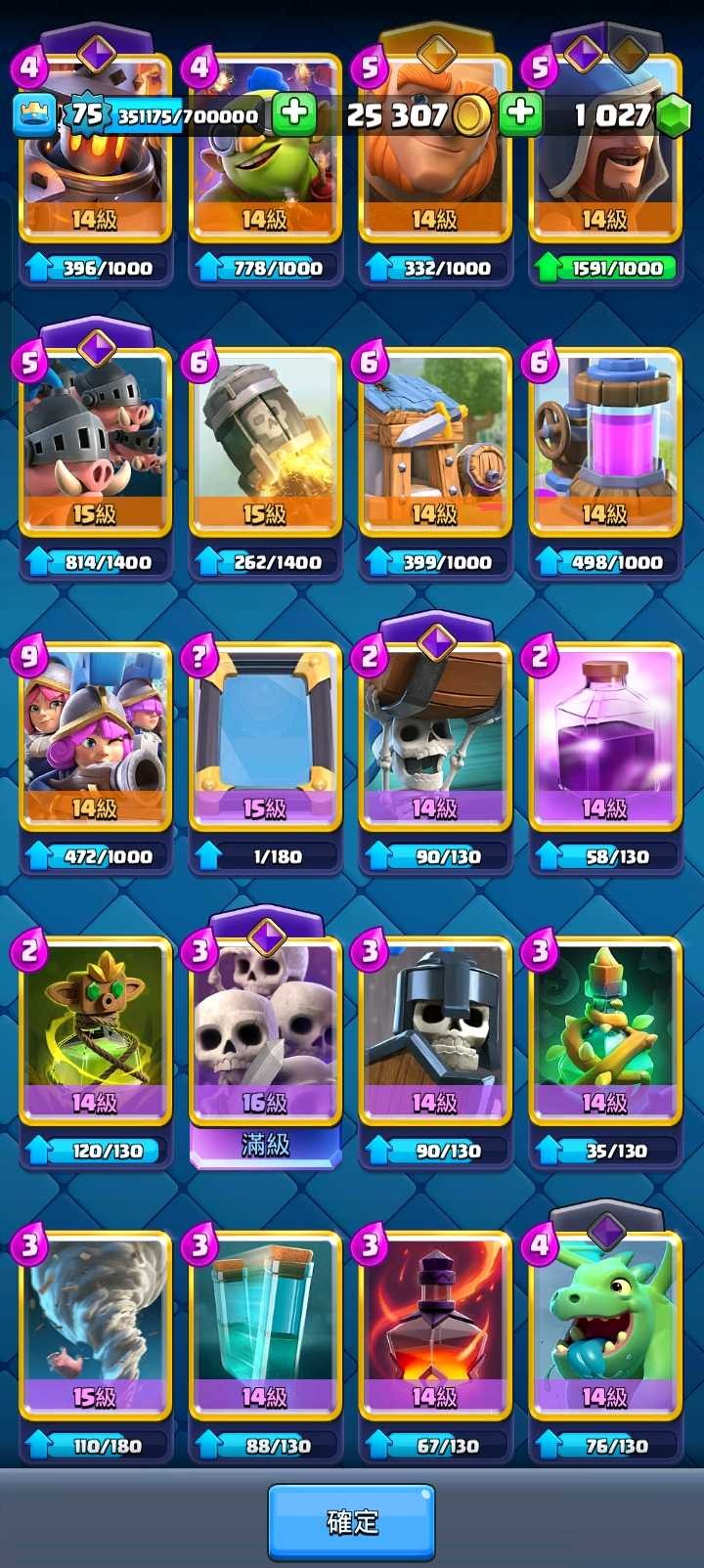Add gold with the plus button

coord(294,113)
